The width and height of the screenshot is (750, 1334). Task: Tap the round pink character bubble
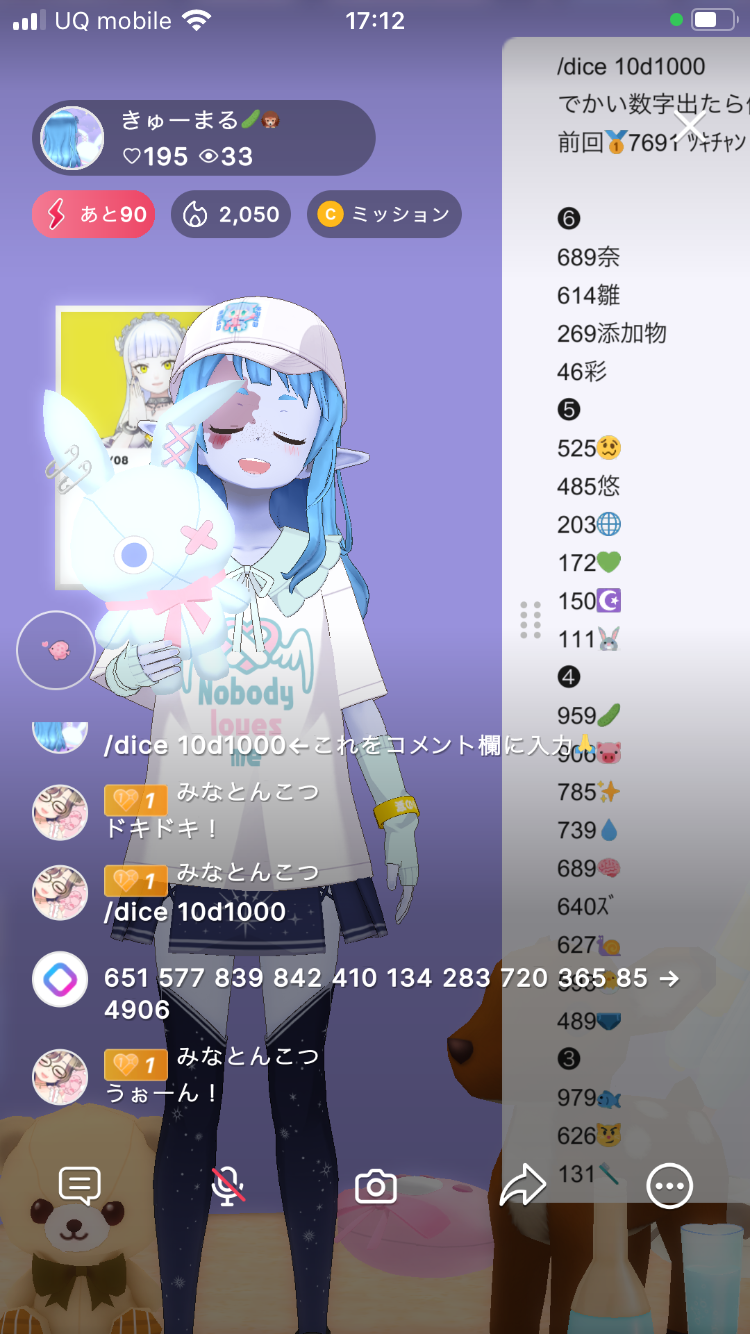coord(56,650)
